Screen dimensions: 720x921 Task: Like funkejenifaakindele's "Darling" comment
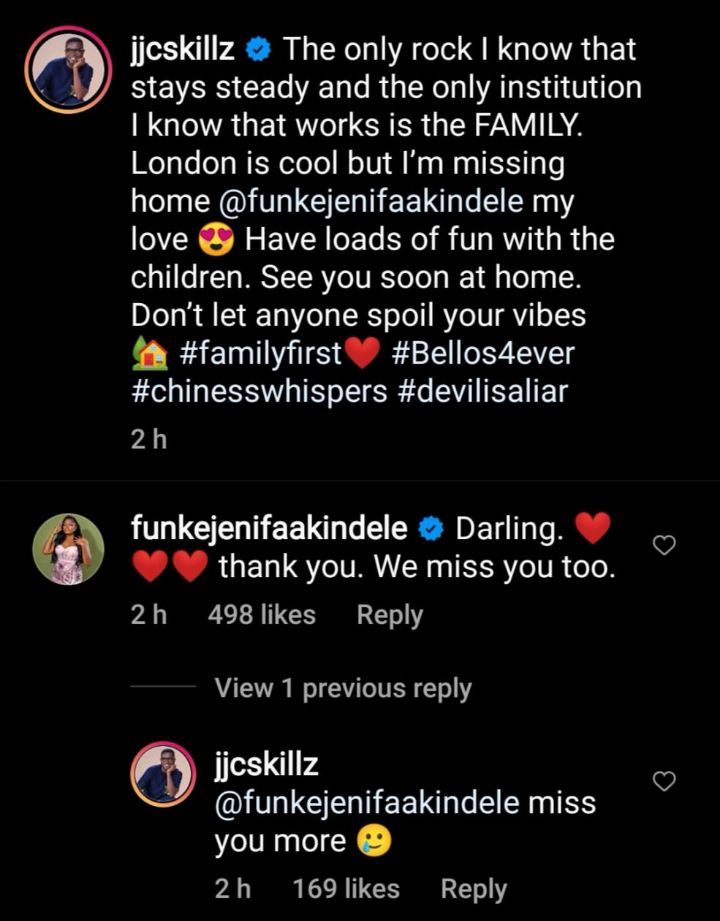click(664, 545)
